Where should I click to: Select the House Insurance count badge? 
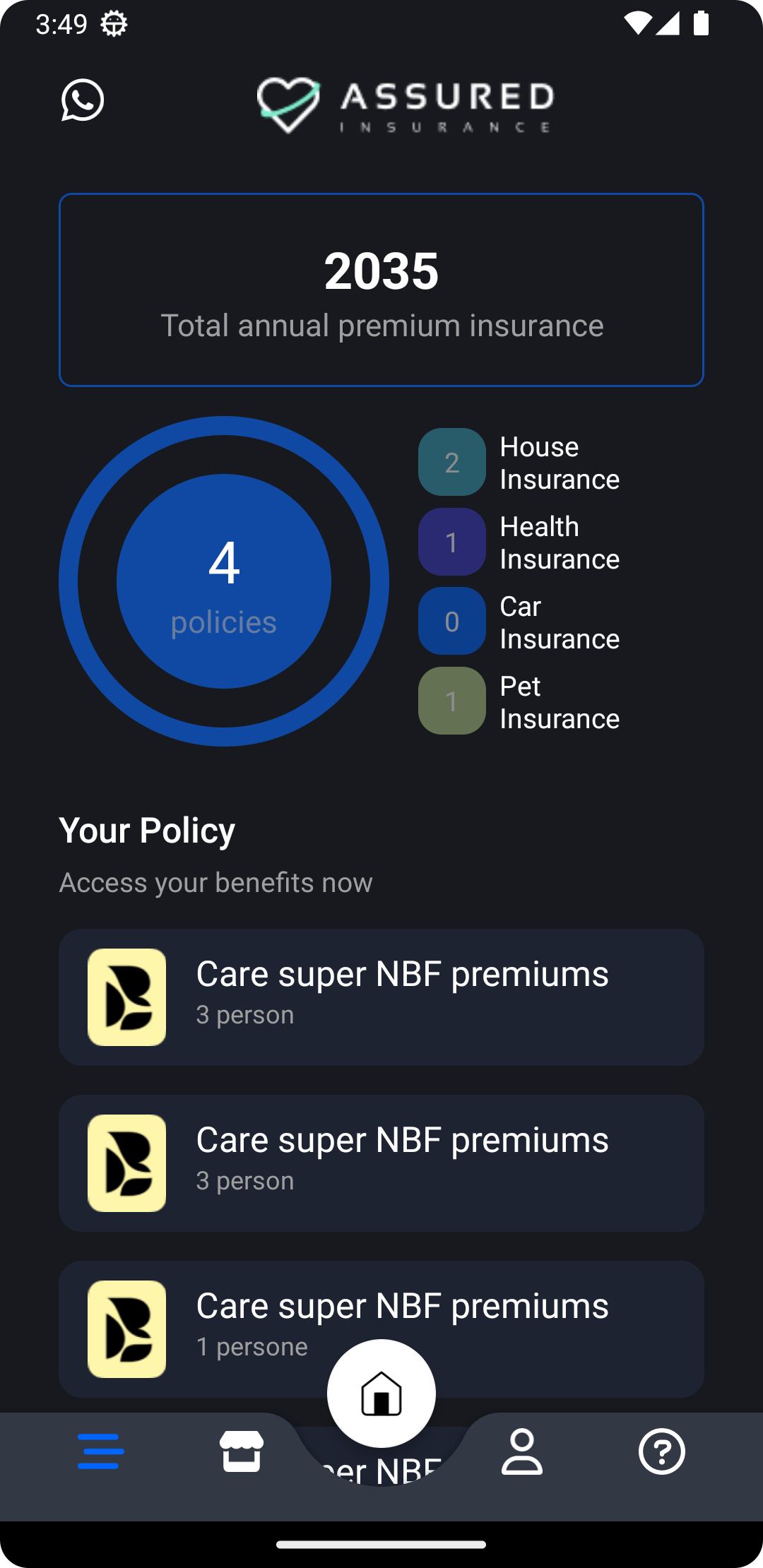pyautogui.click(x=451, y=461)
